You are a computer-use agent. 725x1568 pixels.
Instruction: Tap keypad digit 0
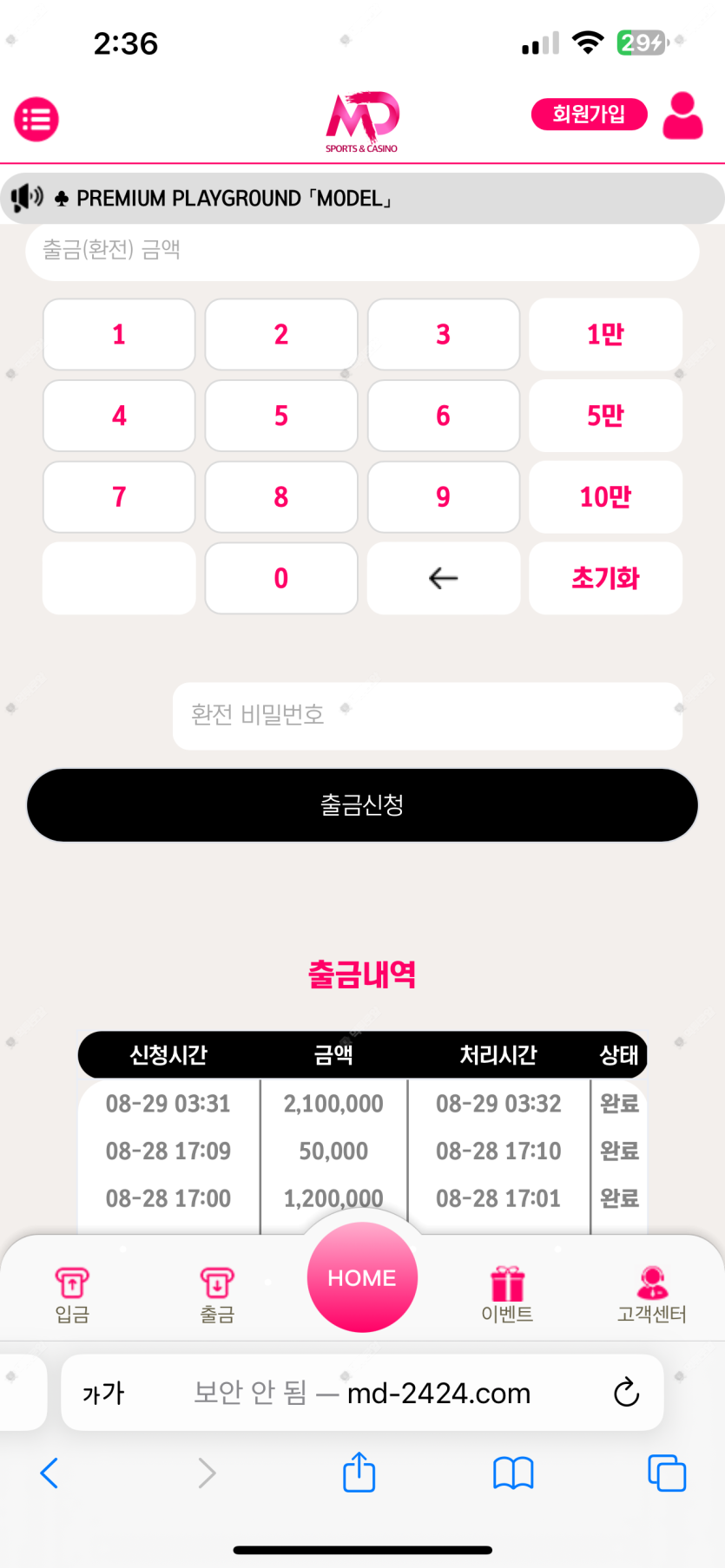coord(281,578)
